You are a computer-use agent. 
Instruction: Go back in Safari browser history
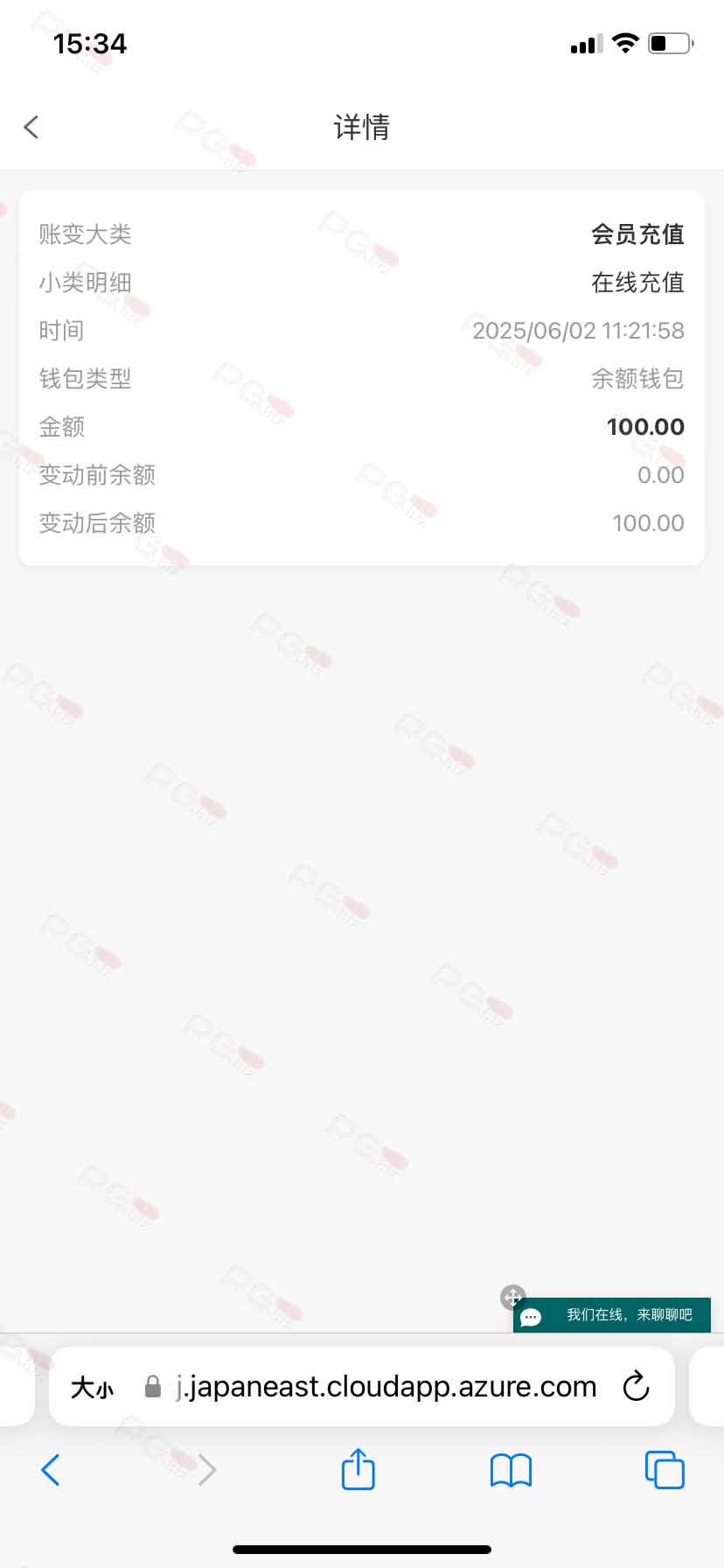(x=51, y=1470)
